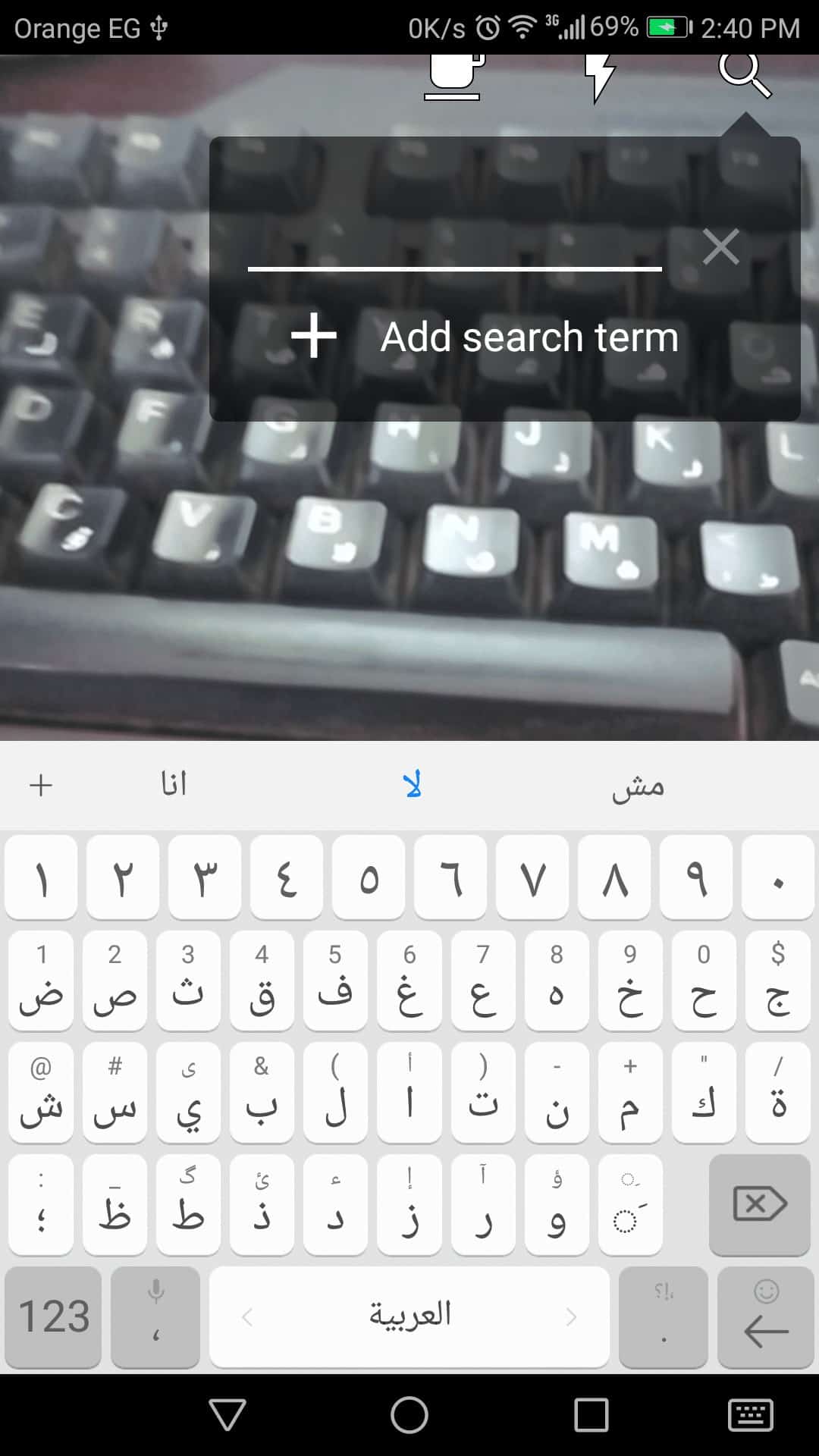Hide keyboard with navigation back triangle

tap(227, 1415)
